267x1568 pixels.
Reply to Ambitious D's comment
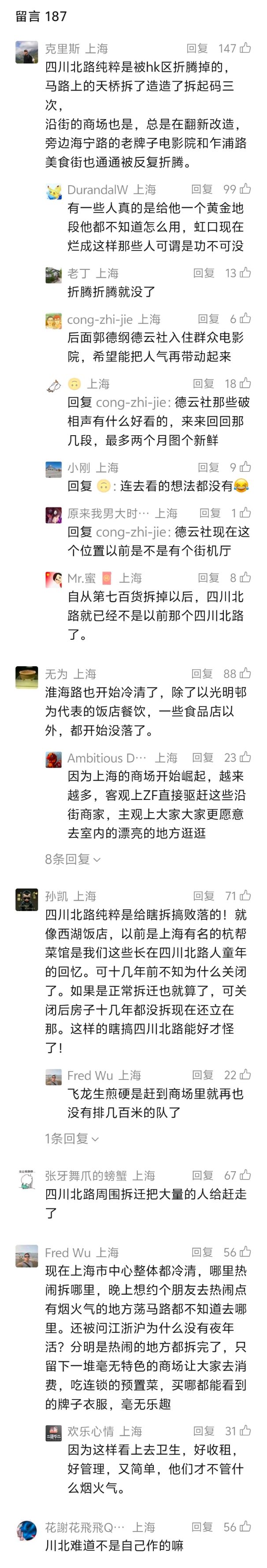click(203, 757)
